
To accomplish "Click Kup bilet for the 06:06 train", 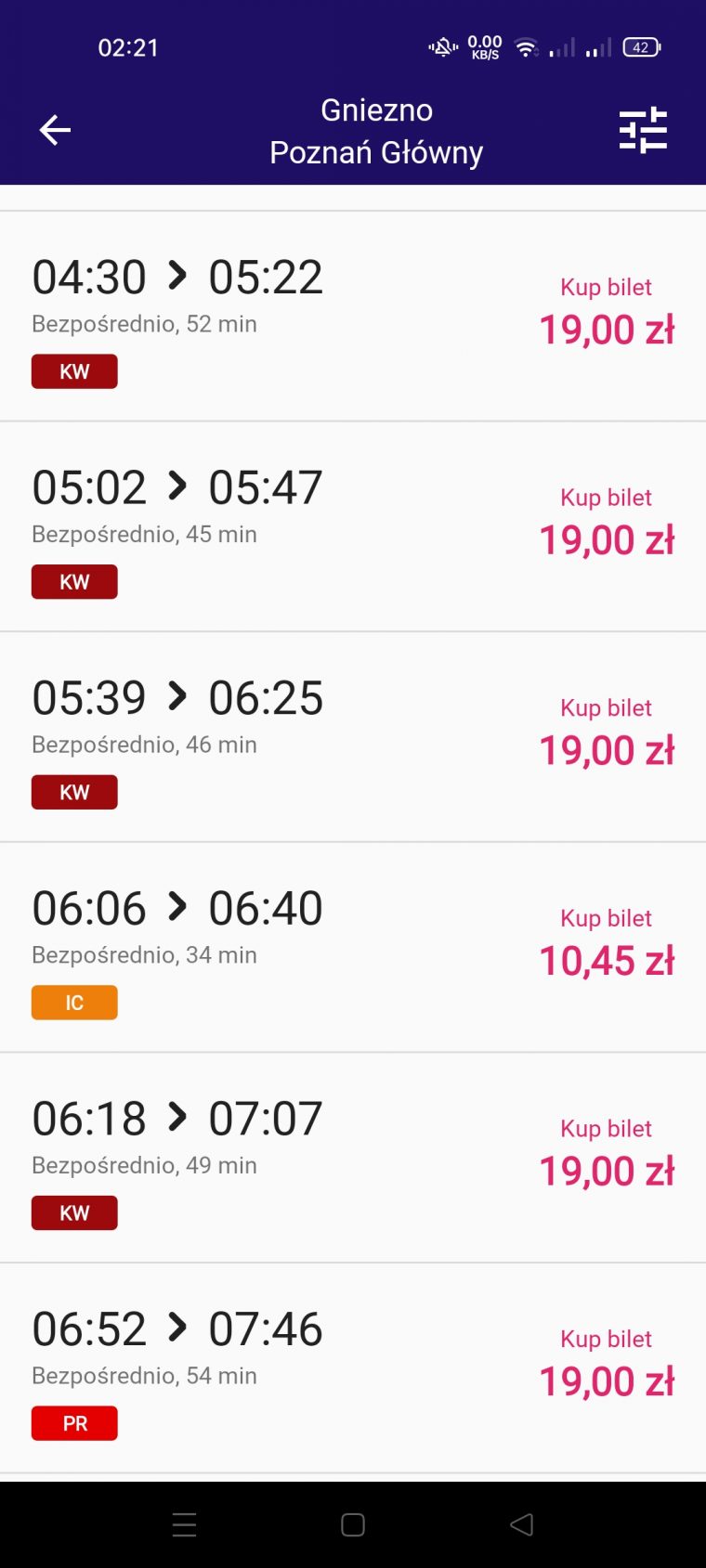I will pyautogui.click(x=605, y=918).
